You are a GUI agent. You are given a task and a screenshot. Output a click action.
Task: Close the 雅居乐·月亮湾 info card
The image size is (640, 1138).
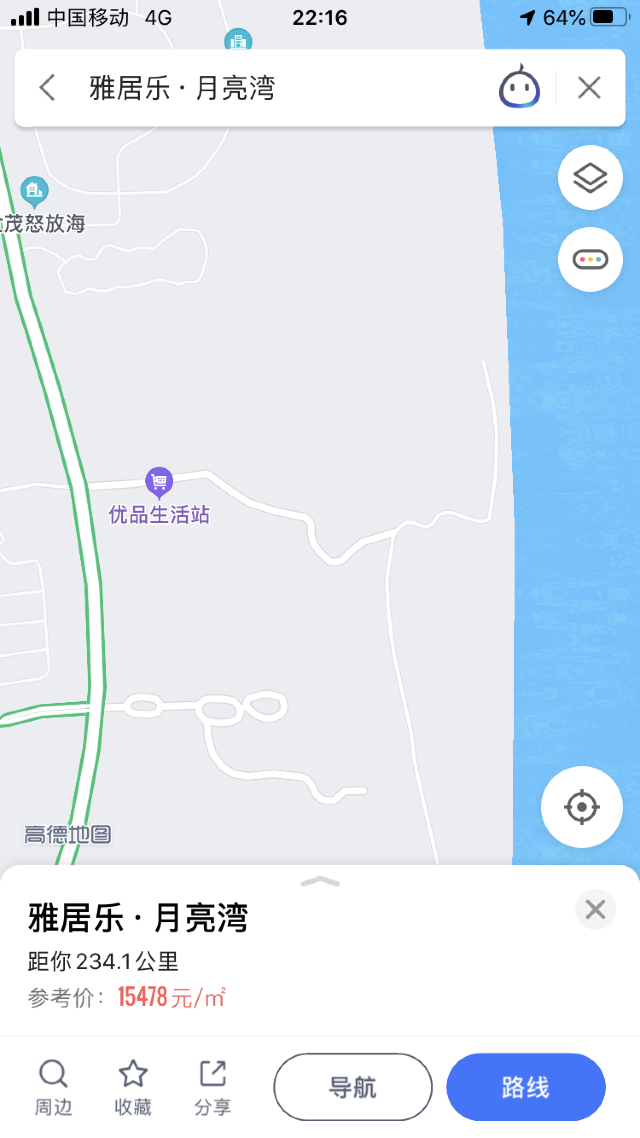[595, 909]
